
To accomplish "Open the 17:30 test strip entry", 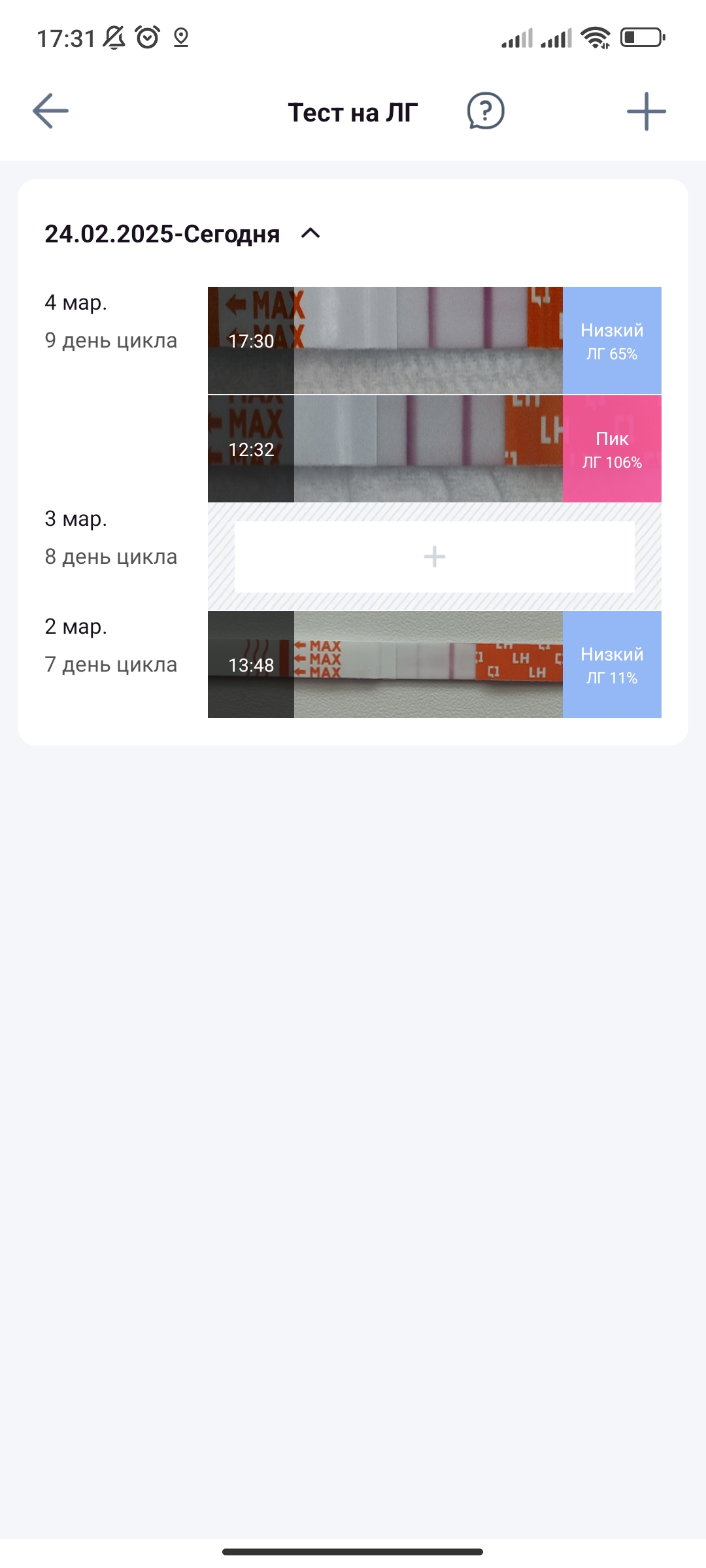I will tap(434, 340).
